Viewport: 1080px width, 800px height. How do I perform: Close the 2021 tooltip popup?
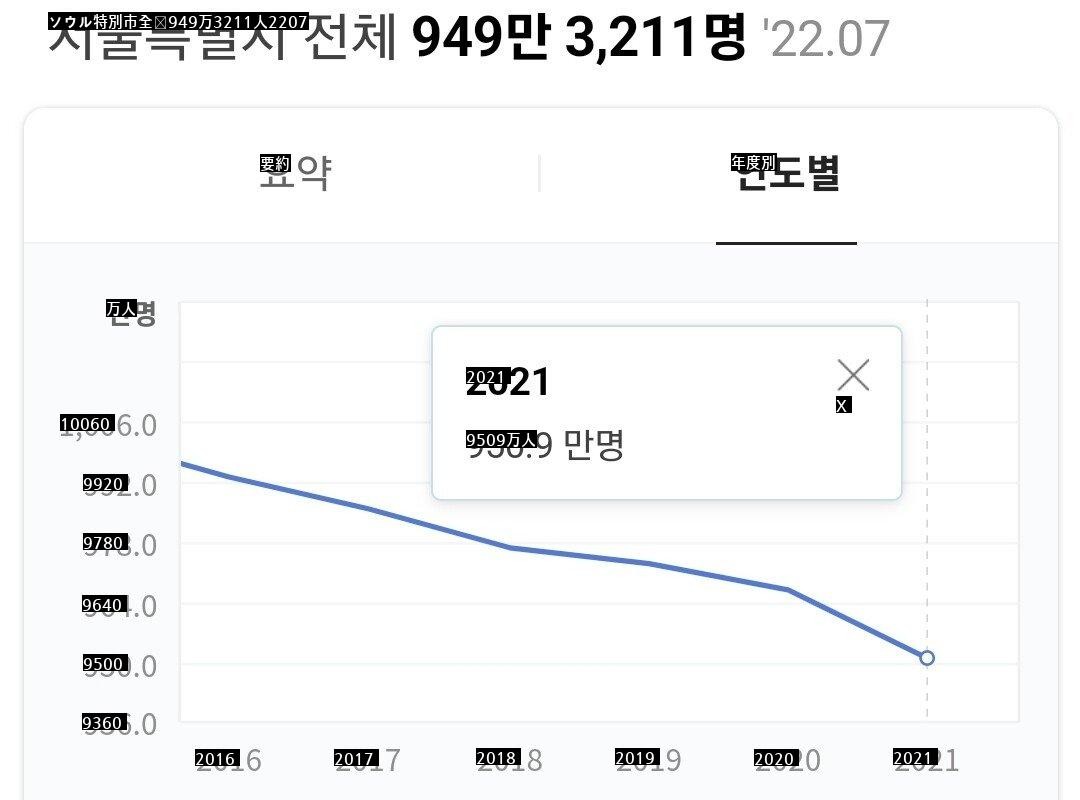853,376
